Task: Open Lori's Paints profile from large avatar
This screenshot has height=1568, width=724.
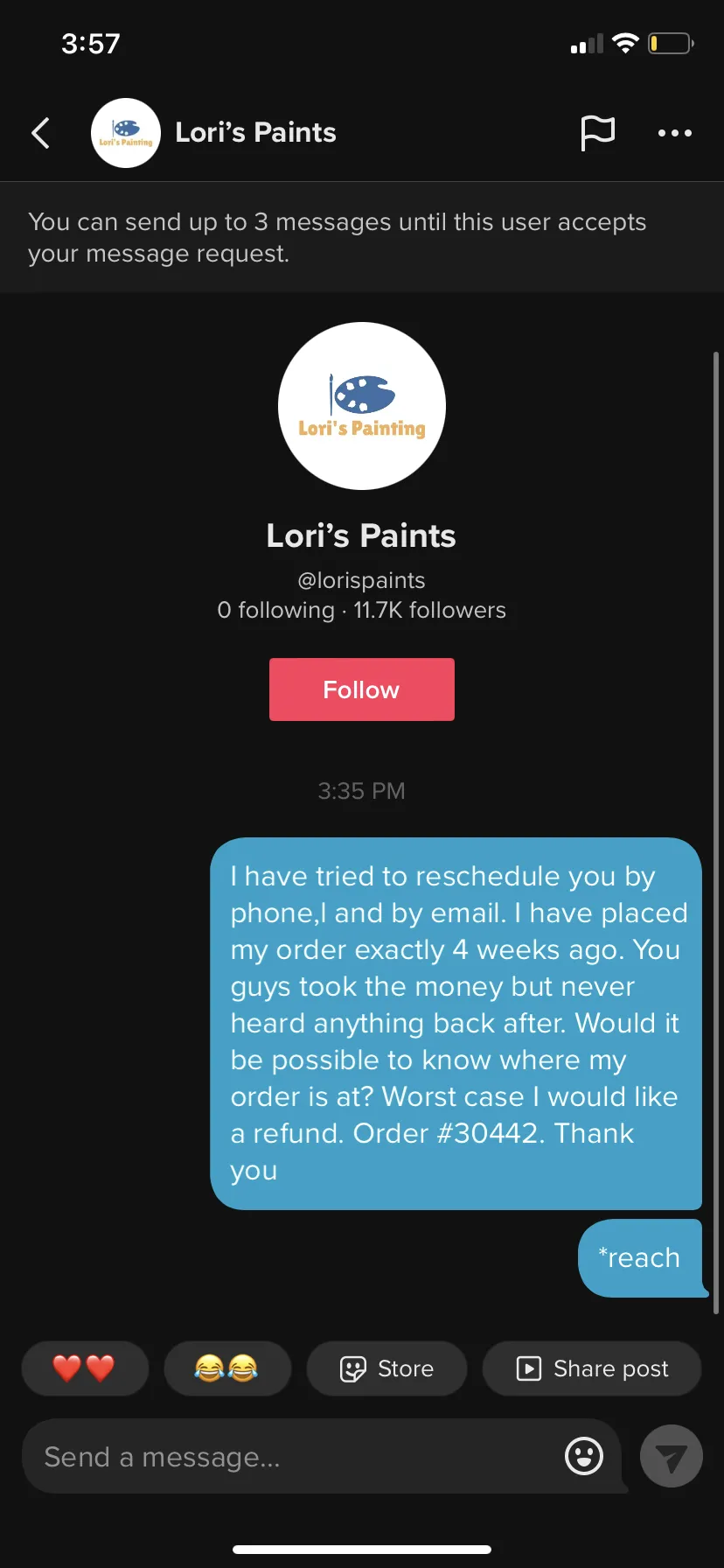Action: pos(362,406)
